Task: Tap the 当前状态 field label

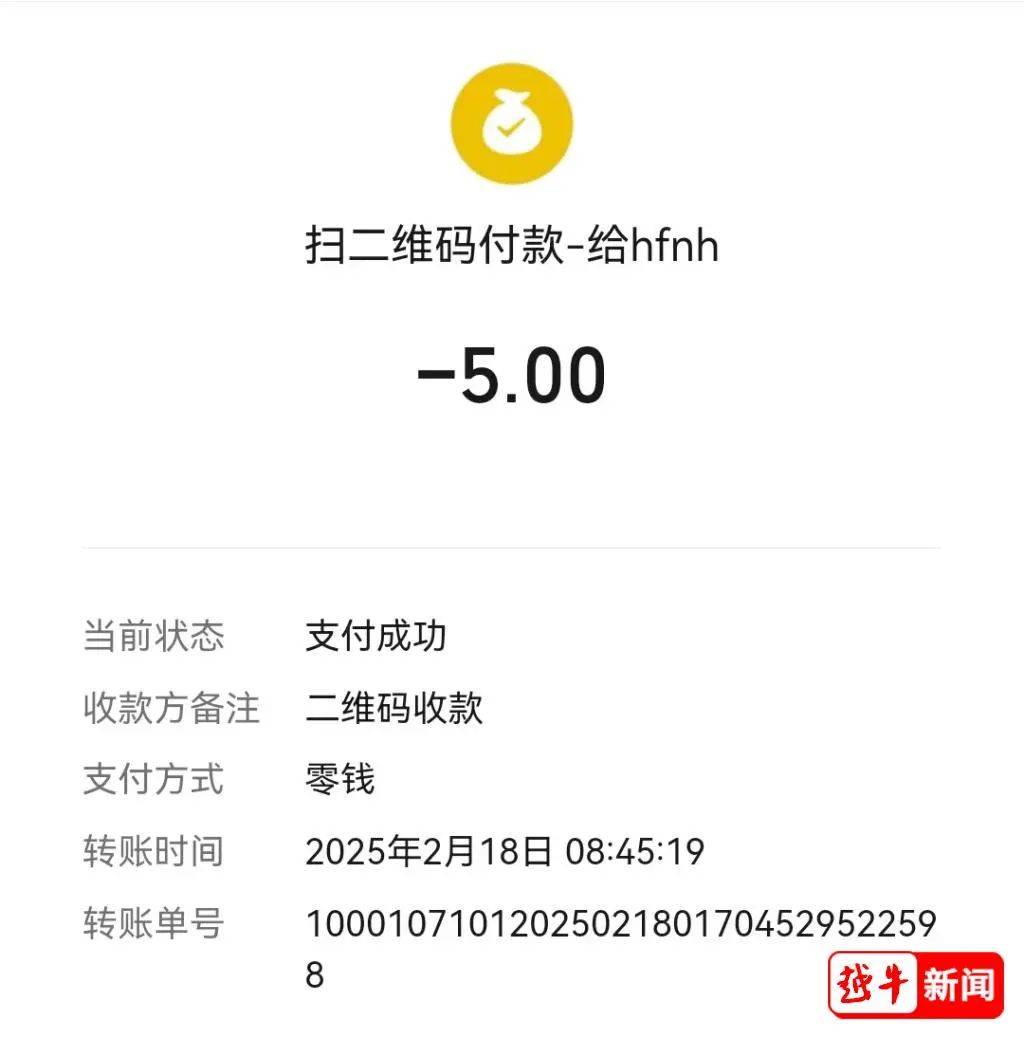Action: point(154,636)
